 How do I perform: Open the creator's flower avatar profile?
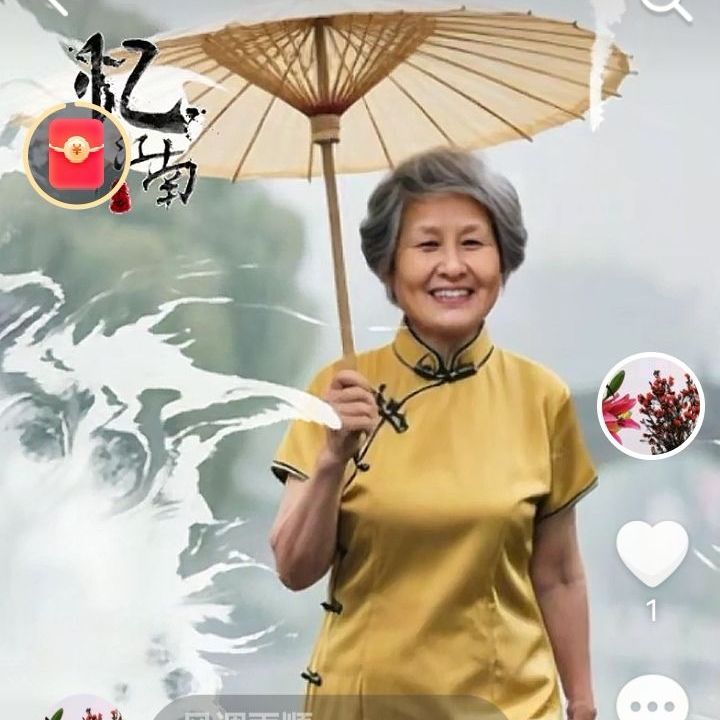click(651, 406)
